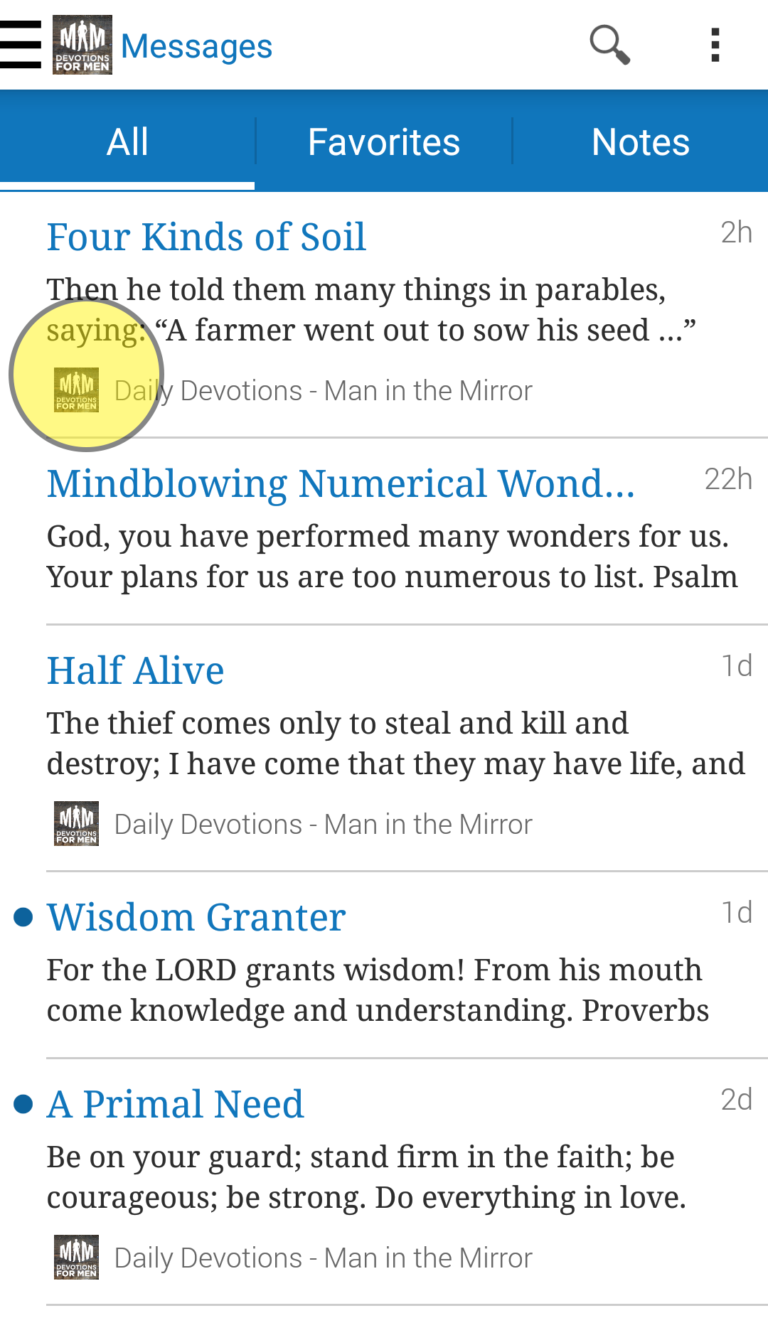Switch to the Notes tab
768x1318 pixels.
pos(641,141)
